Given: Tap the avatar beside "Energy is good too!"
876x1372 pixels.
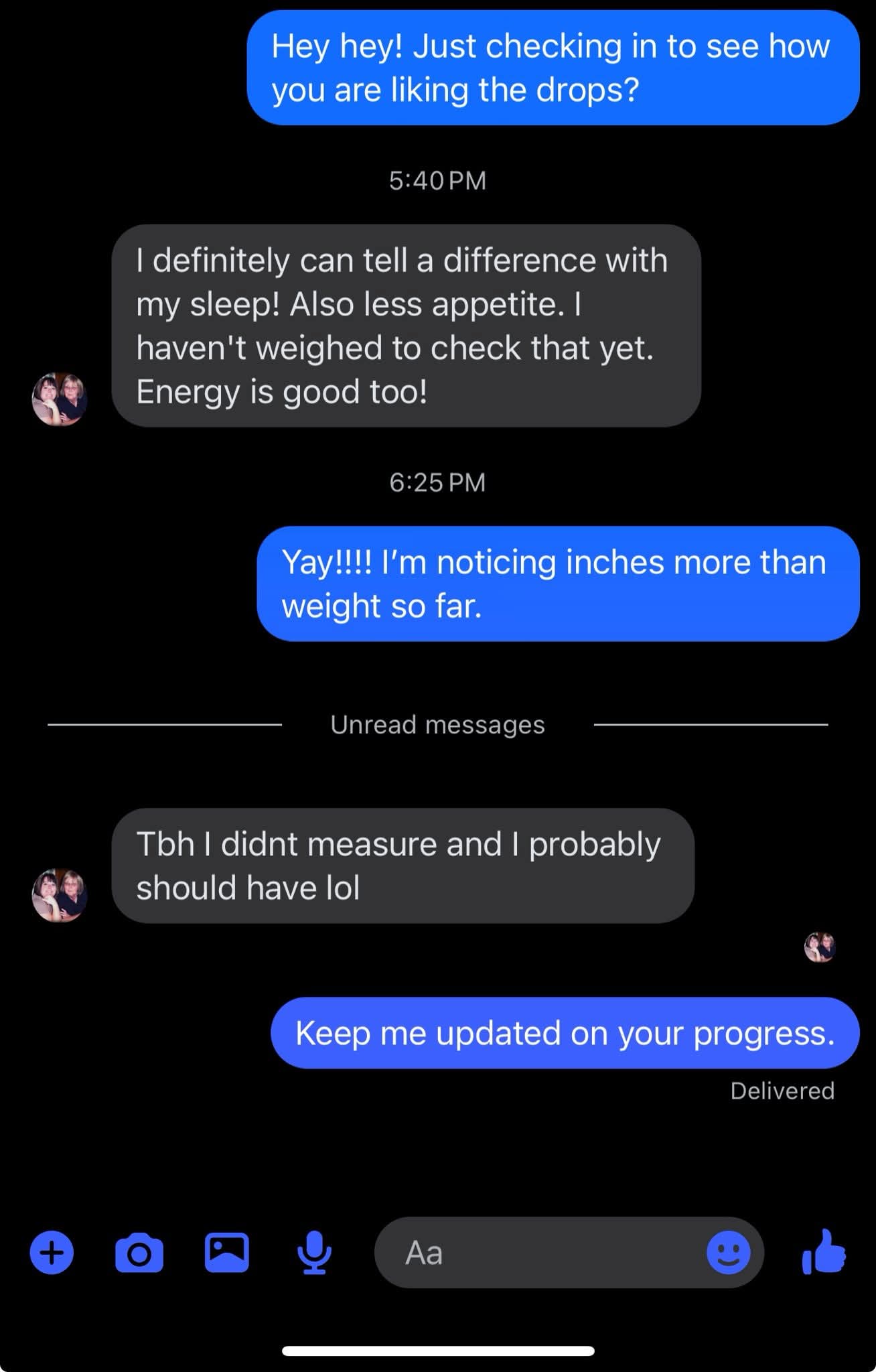Looking at the screenshot, I should click(60, 399).
